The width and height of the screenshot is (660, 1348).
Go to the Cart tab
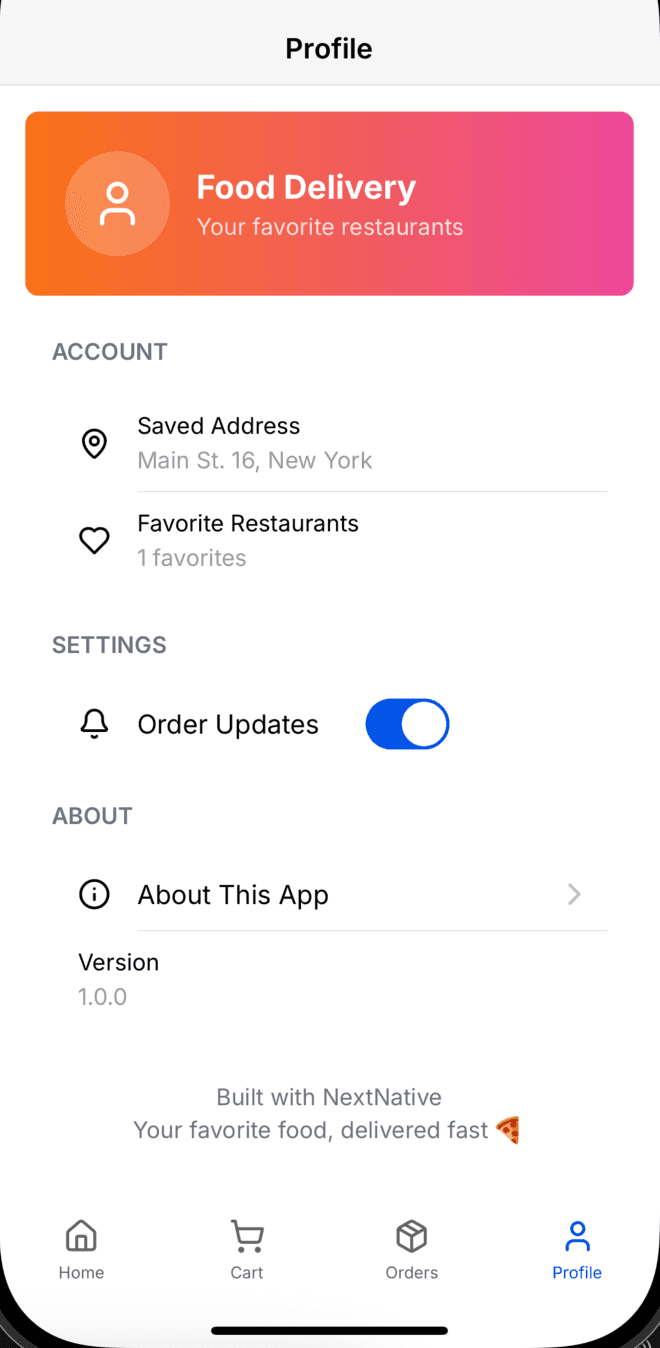click(x=247, y=1249)
